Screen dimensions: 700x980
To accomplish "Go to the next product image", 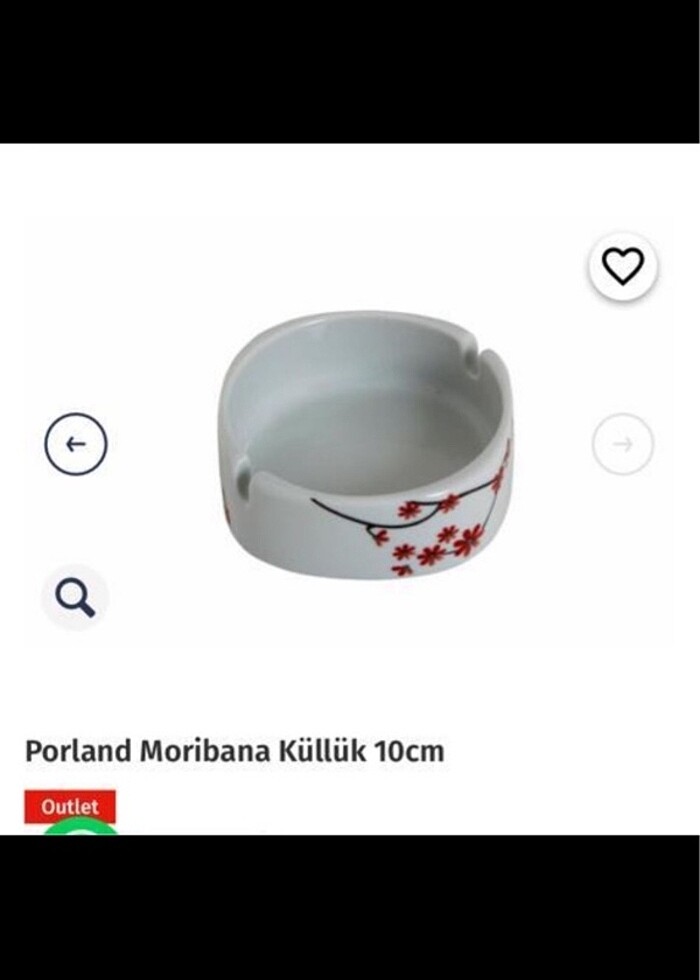I will [x=623, y=444].
